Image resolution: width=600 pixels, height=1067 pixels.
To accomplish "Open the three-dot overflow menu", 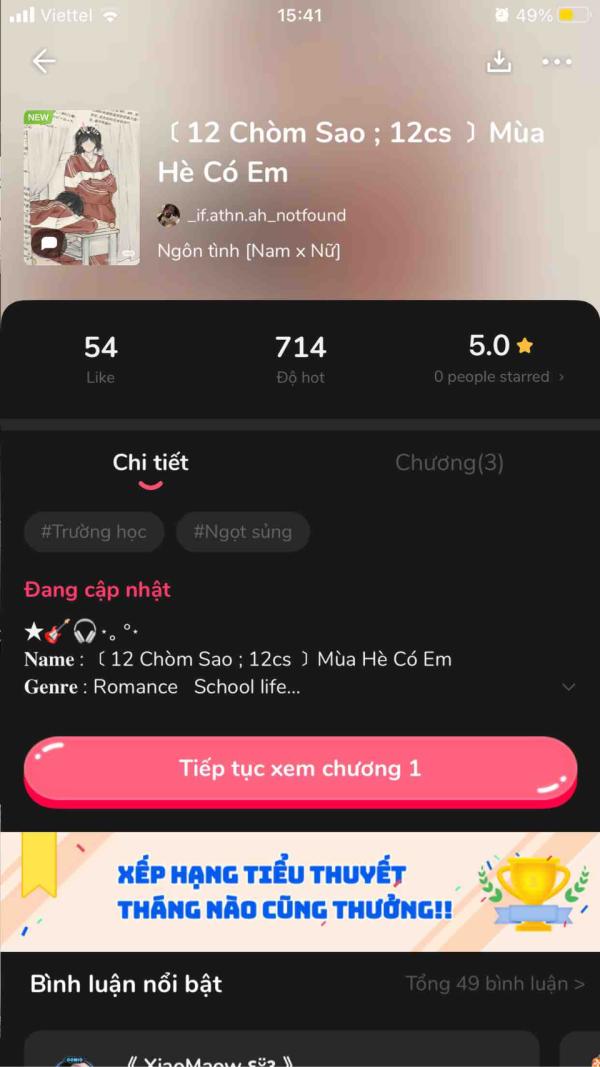I will (556, 62).
